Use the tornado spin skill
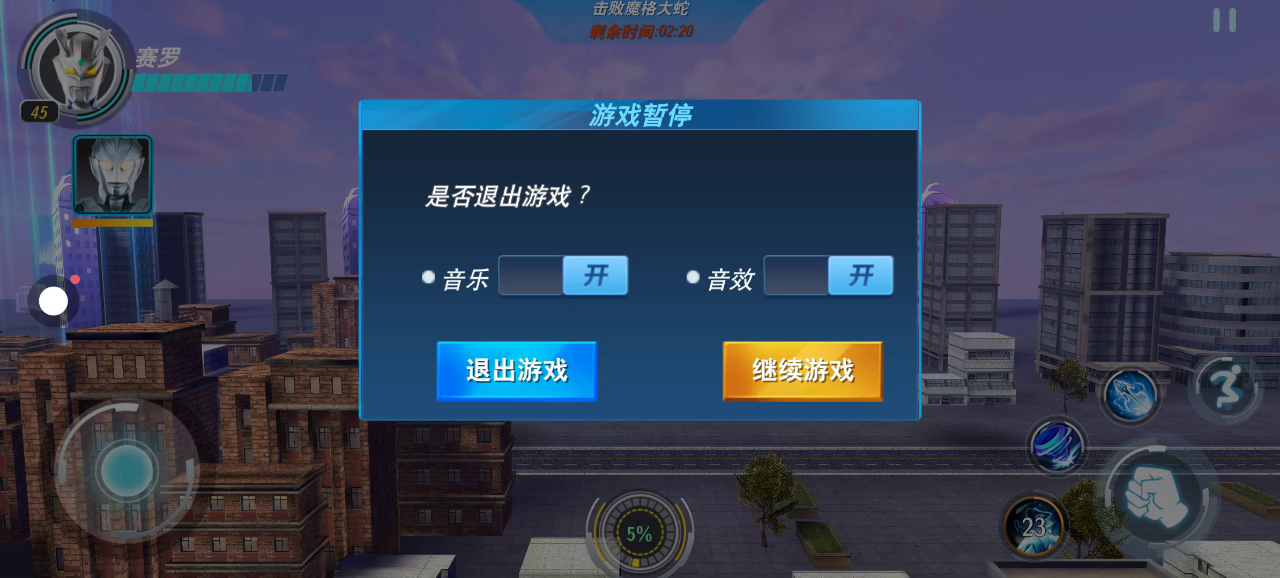The image size is (1280, 578). pyautogui.click(x=1057, y=444)
